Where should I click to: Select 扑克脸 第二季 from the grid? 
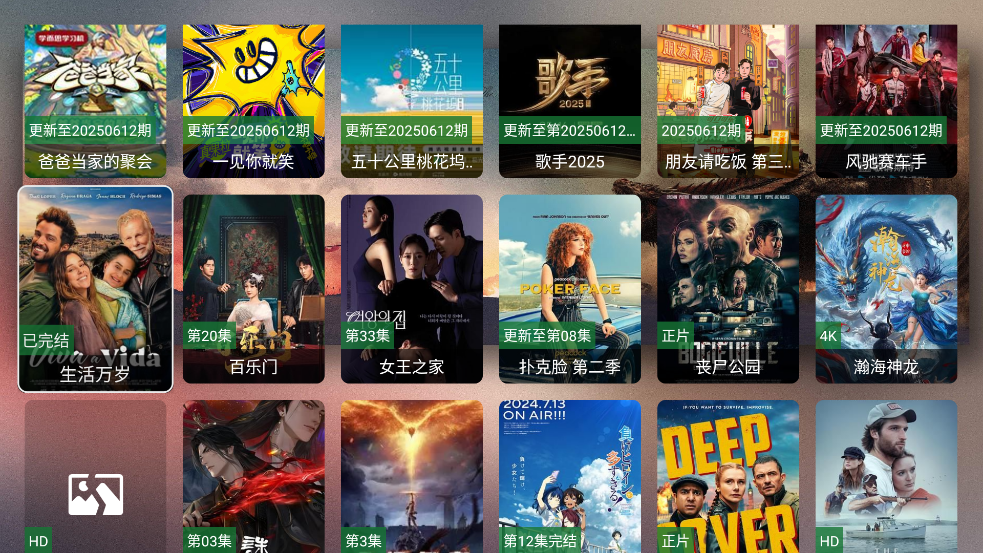(x=569, y=288)
